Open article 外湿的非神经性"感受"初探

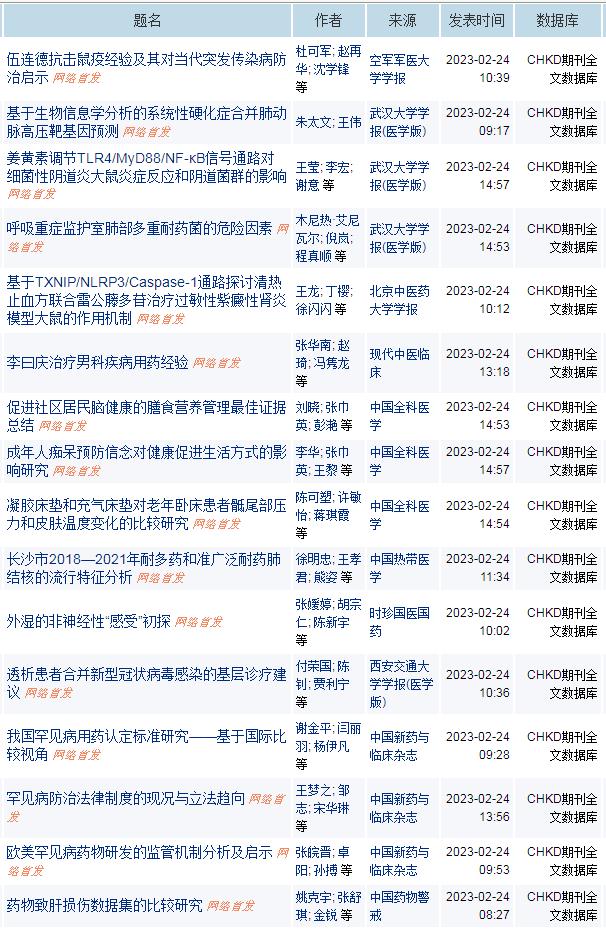tap(88, 621)
